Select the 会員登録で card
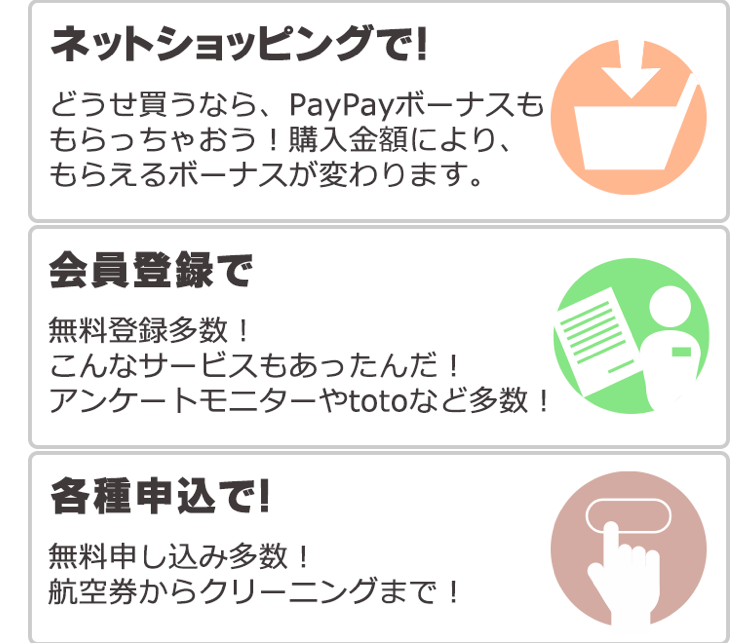Image resolution: width=755 pixels, height=643 pixels. 378,337
